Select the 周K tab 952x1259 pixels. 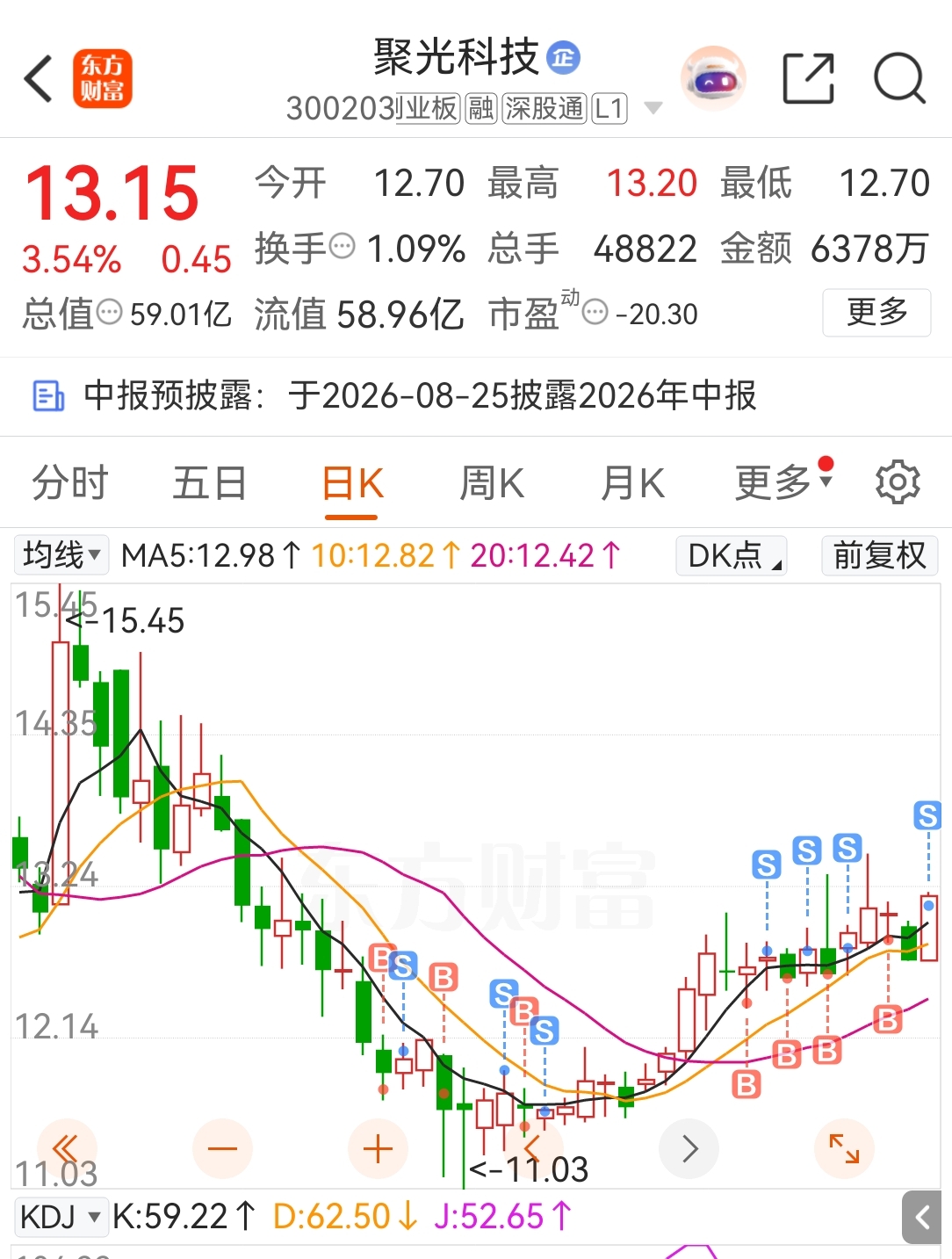[x=492, y=483]
